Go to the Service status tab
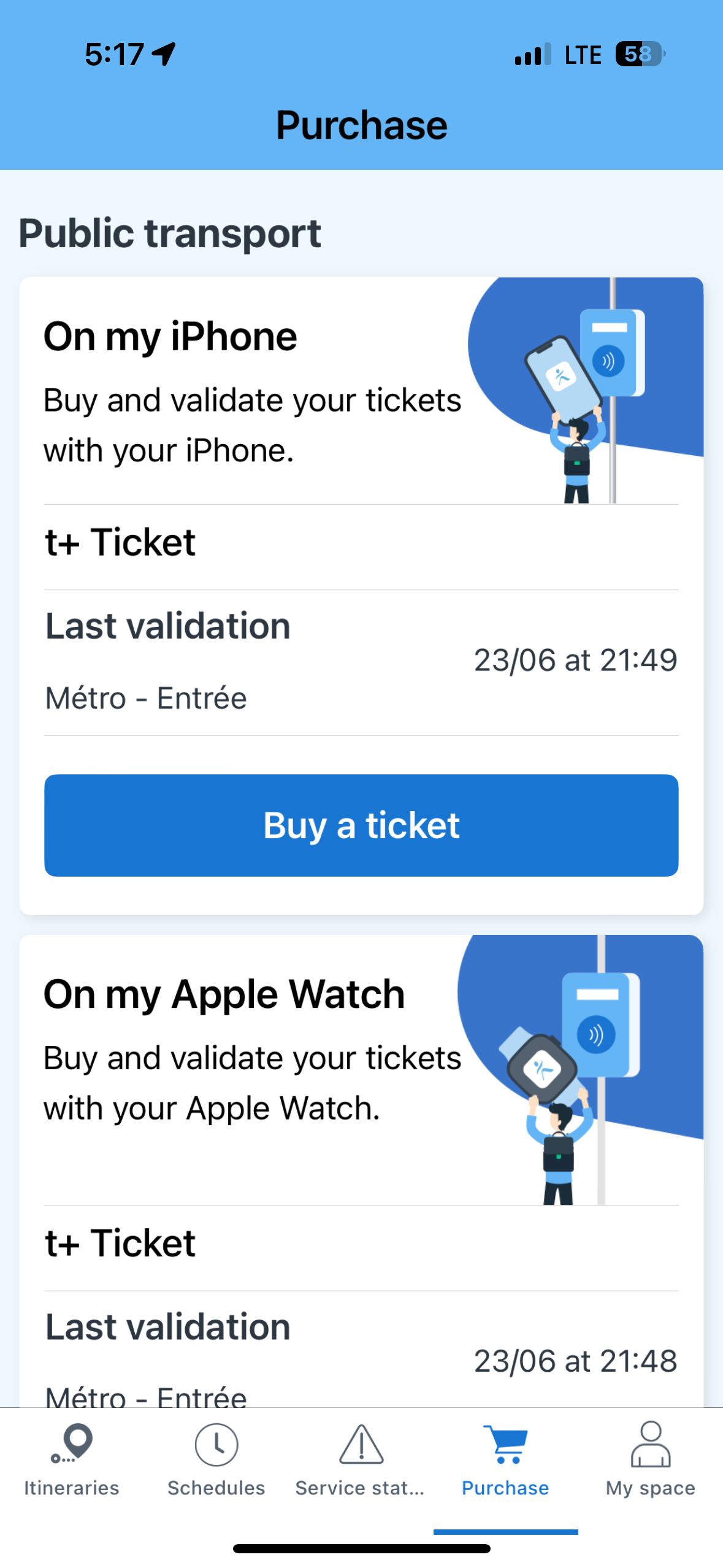 361,1460
